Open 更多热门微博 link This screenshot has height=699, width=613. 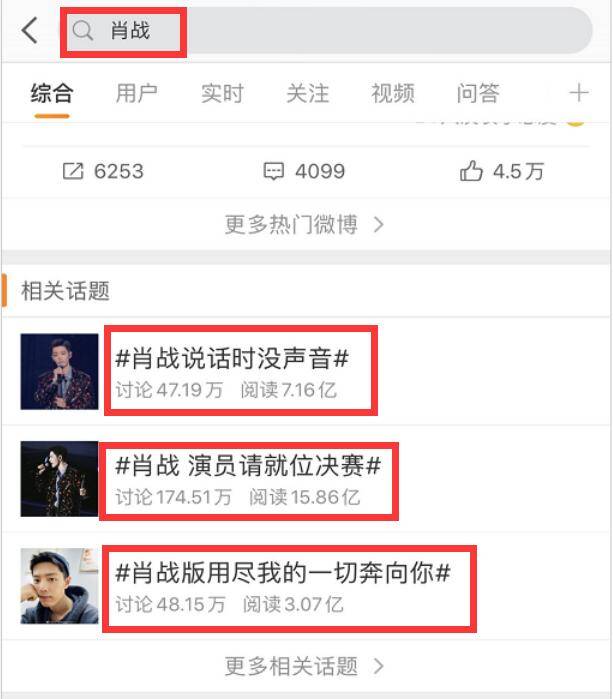(304, 224)
